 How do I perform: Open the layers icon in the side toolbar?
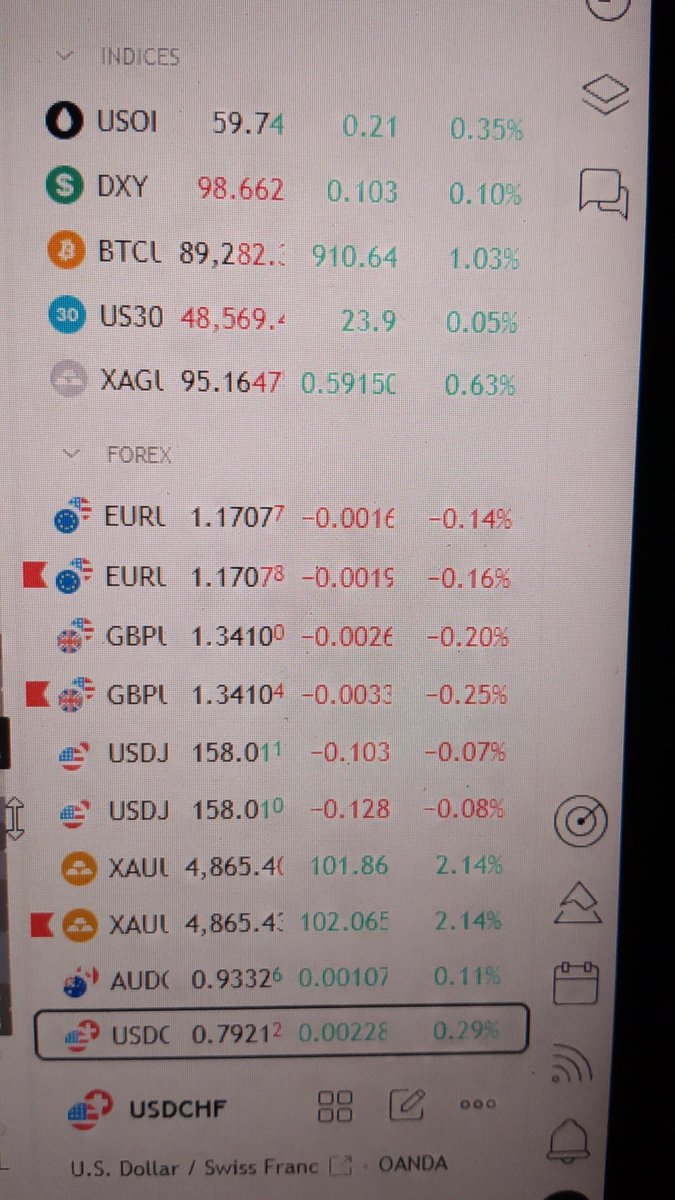pyautogui.click(x=606, y=97)
